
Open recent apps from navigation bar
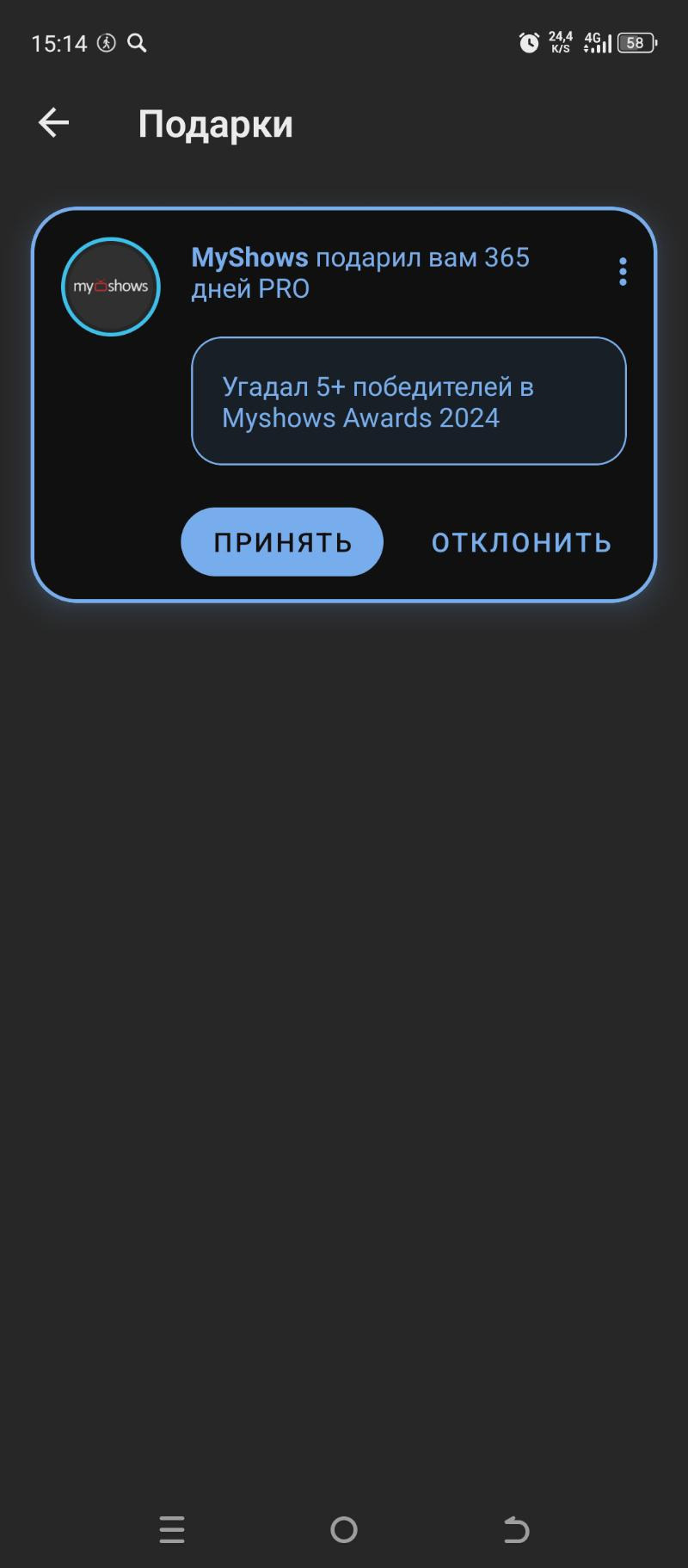[172, 1529]
